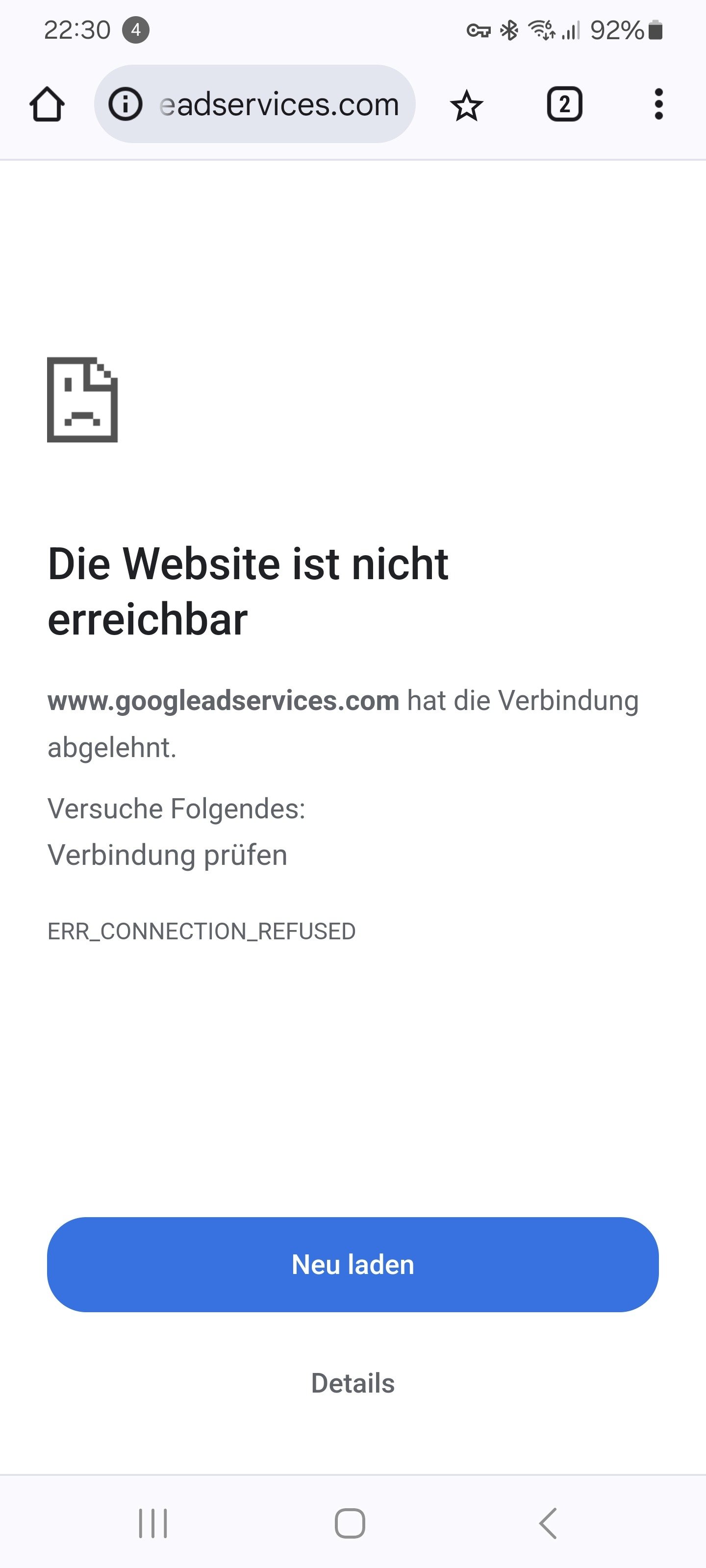
Task: Expand the Details section
Action: tap(353, 1383)
